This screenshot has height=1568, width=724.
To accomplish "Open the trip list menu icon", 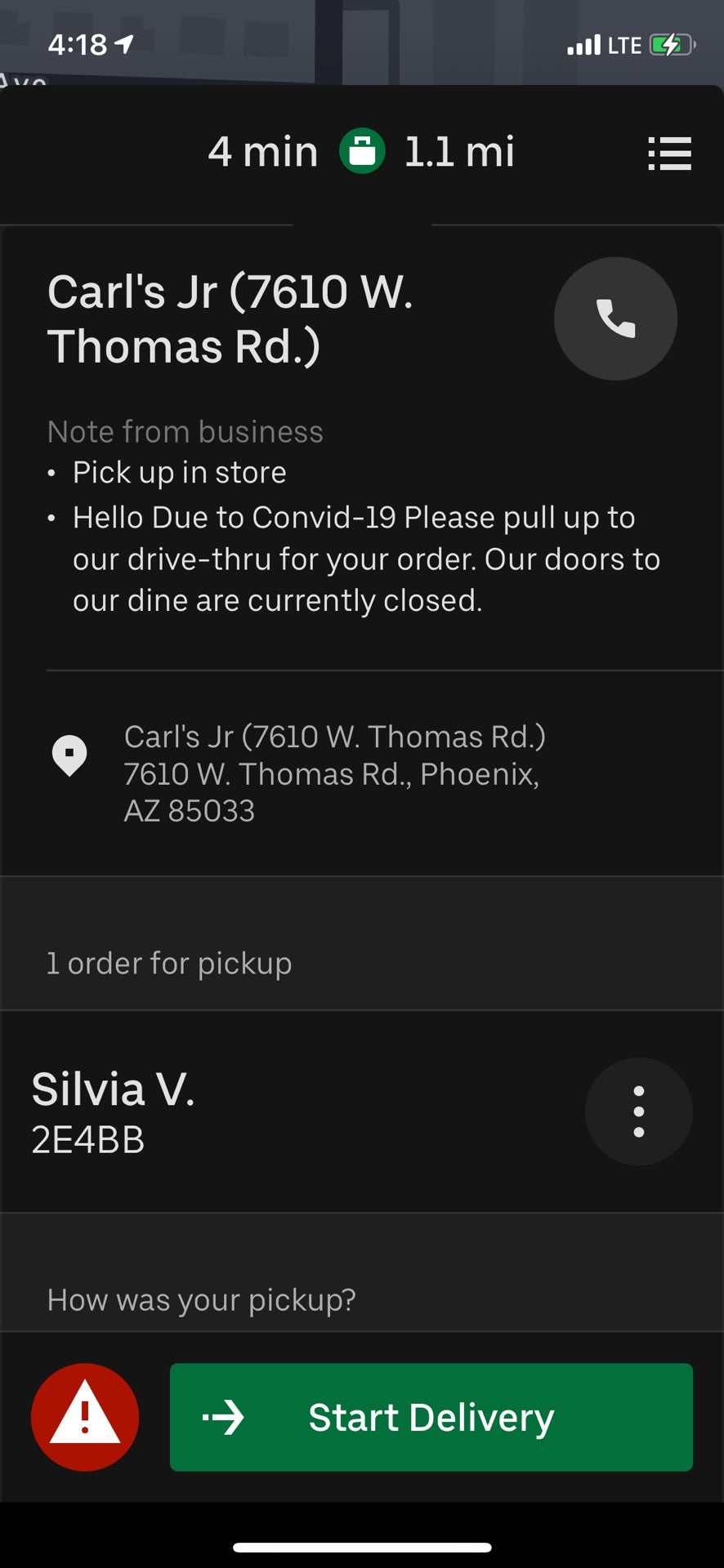I will [x=669, y=154].
